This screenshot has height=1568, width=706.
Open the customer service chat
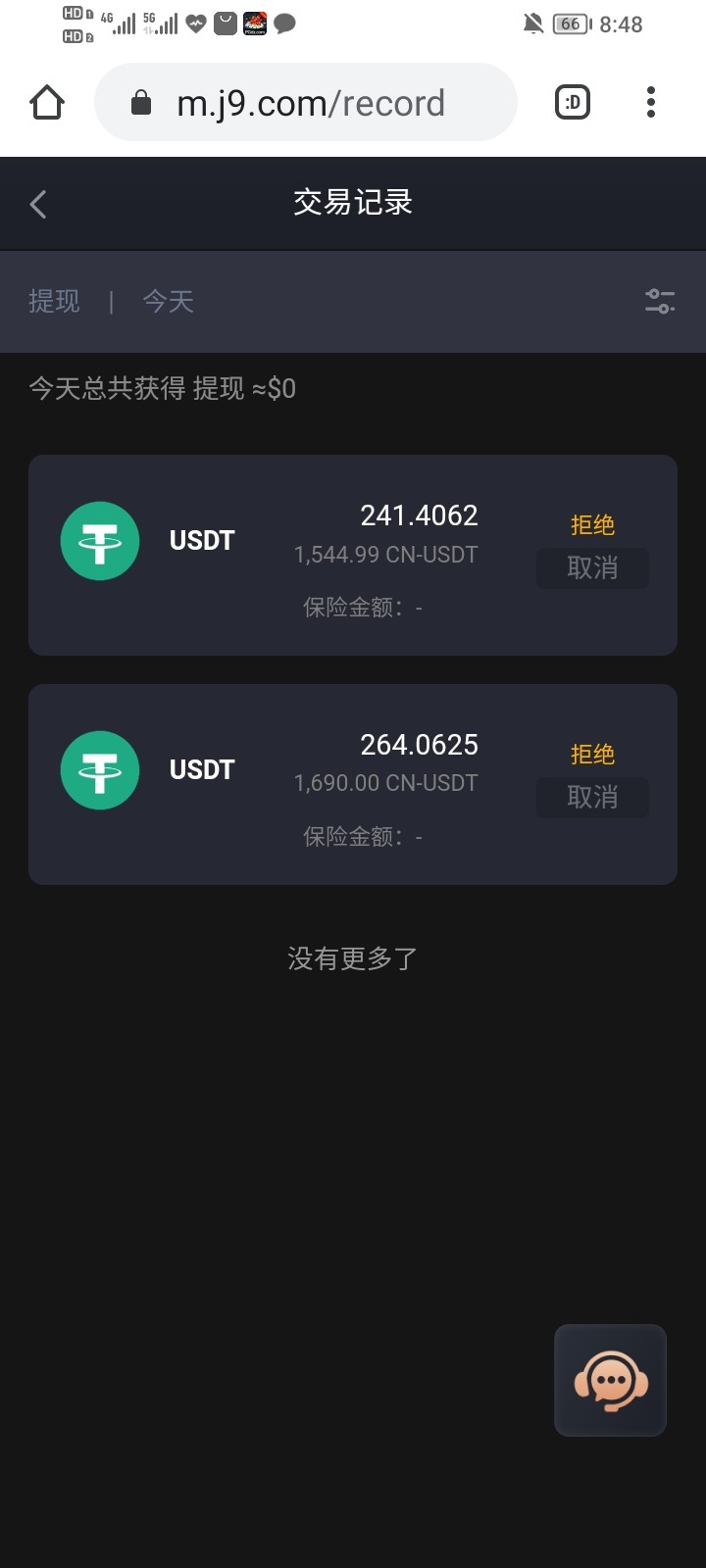click(x=610, y=1380)
